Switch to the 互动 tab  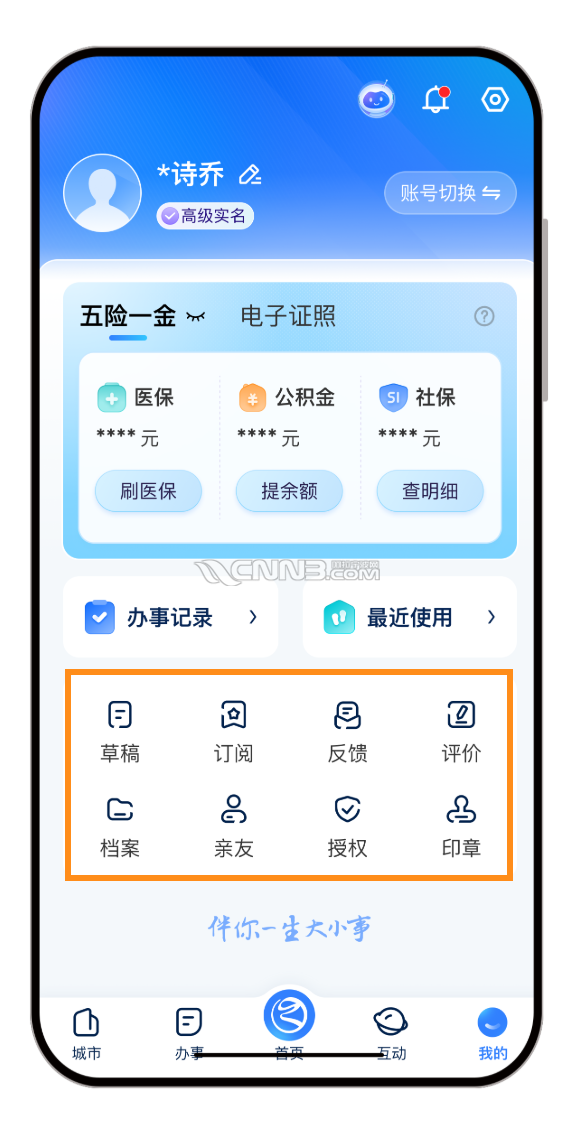point(391,1034)
